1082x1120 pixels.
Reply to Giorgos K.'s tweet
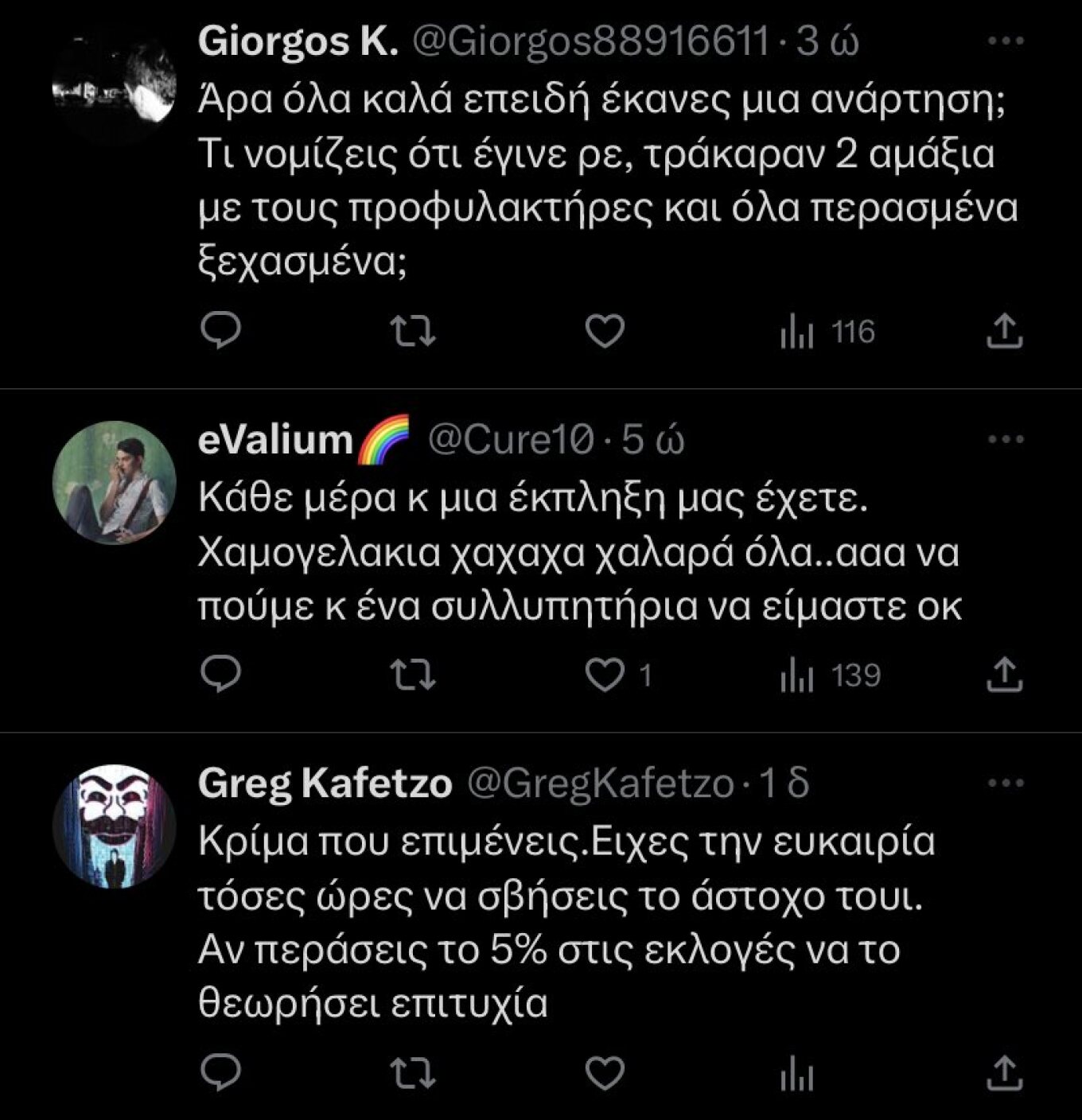[x=220, y=331]
